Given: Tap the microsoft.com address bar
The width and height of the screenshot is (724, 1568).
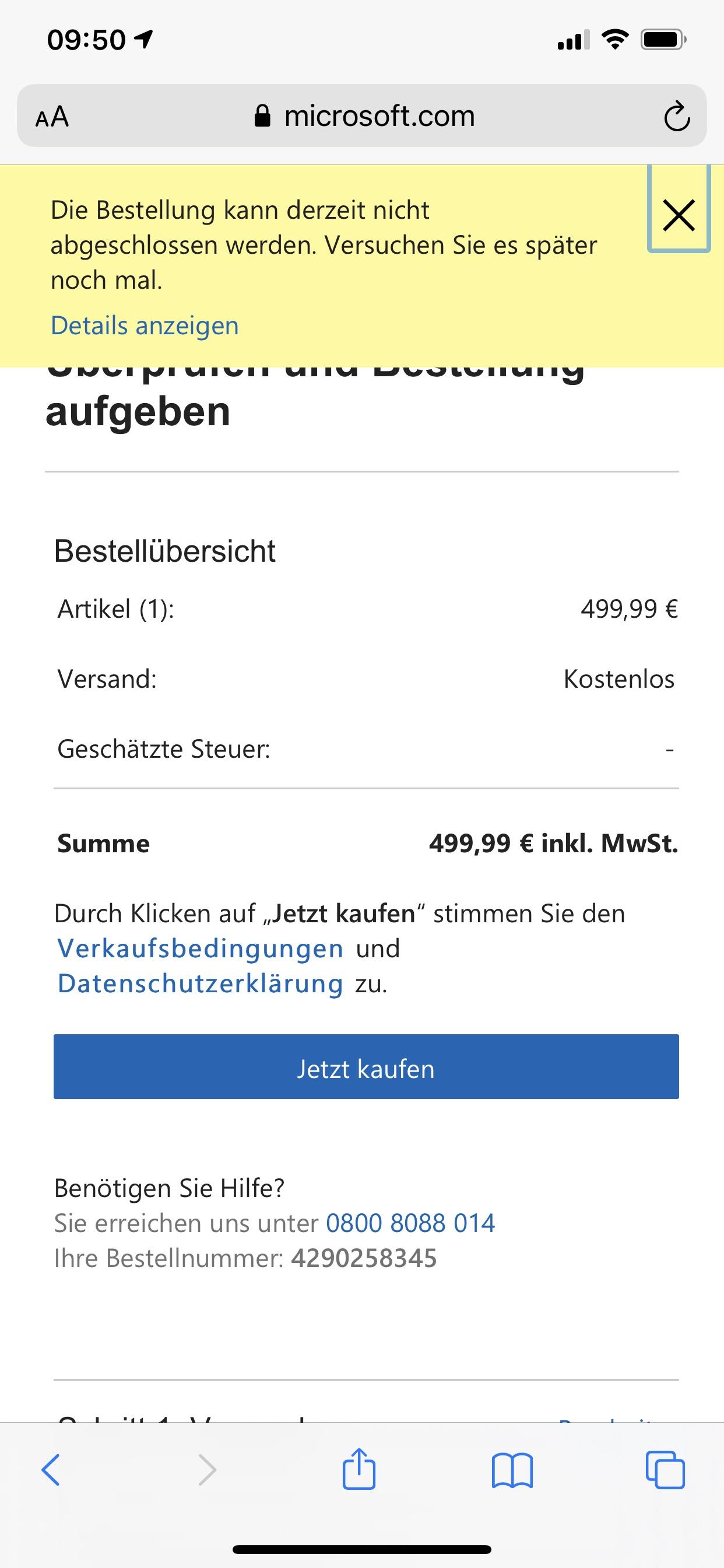Looking at the screenshot, I should click(363, 116).
